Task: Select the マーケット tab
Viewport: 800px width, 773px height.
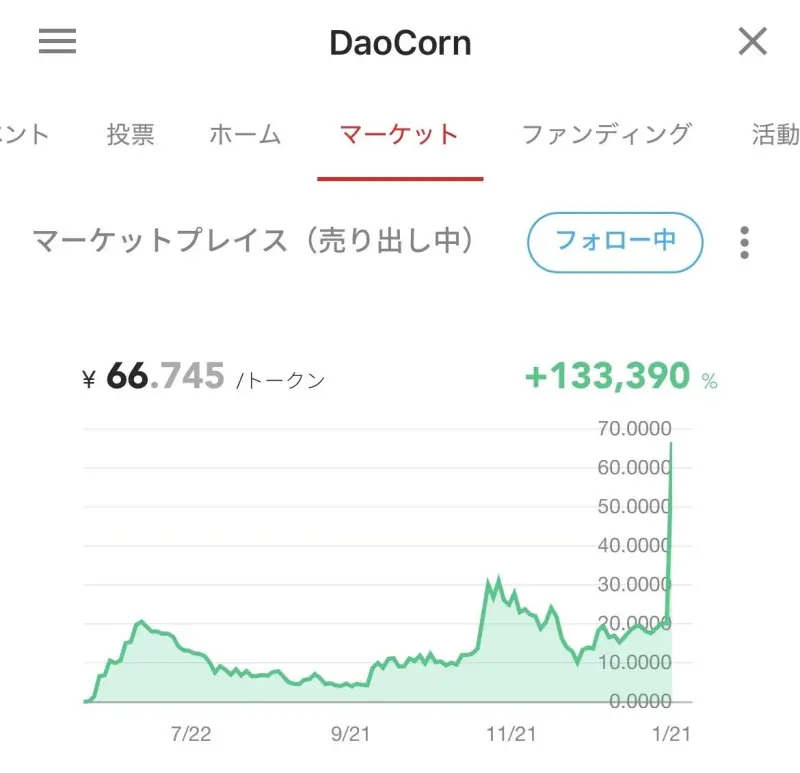Action: coord(399,134)
